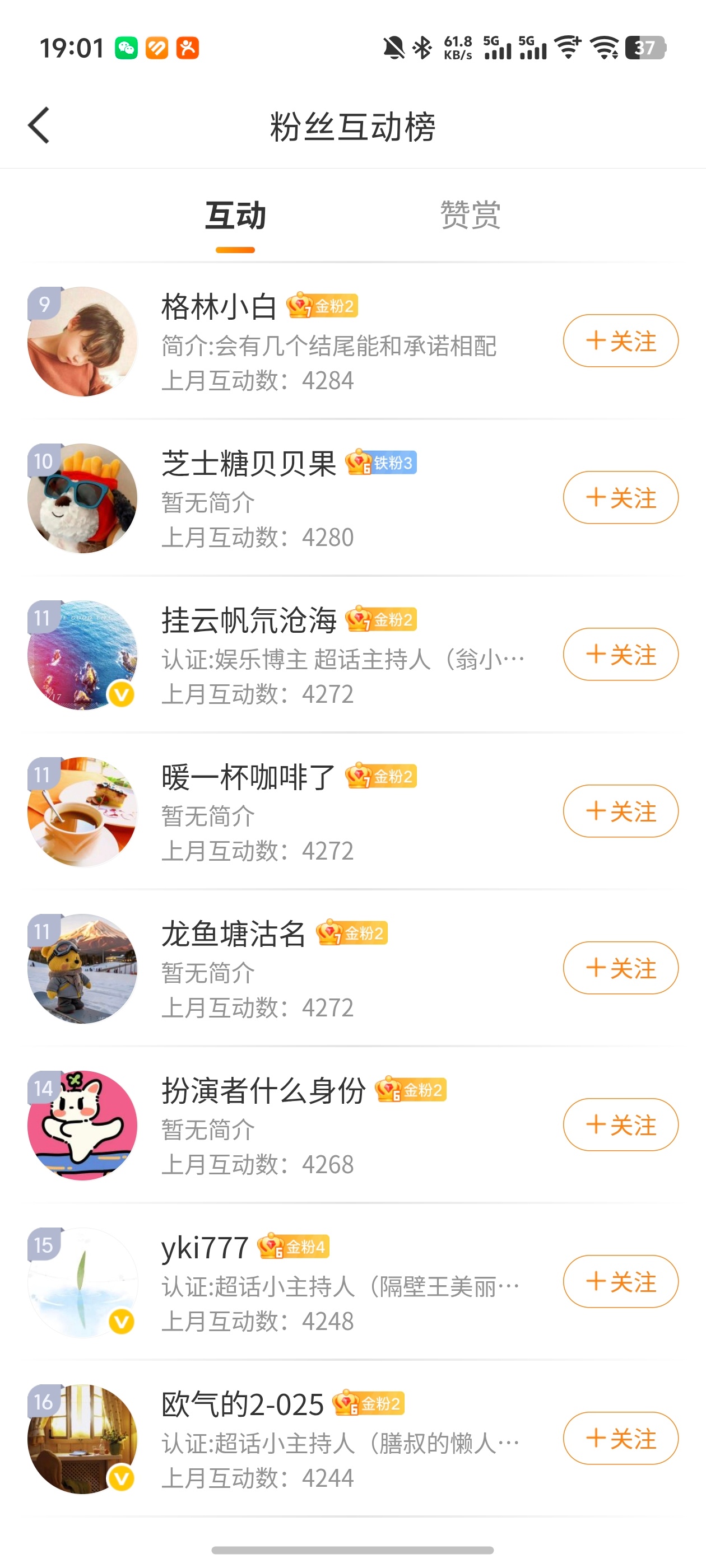Switch to the 赞赏 tab
The height and width of the screenshot is (1568, 706).
click(470, 216)
